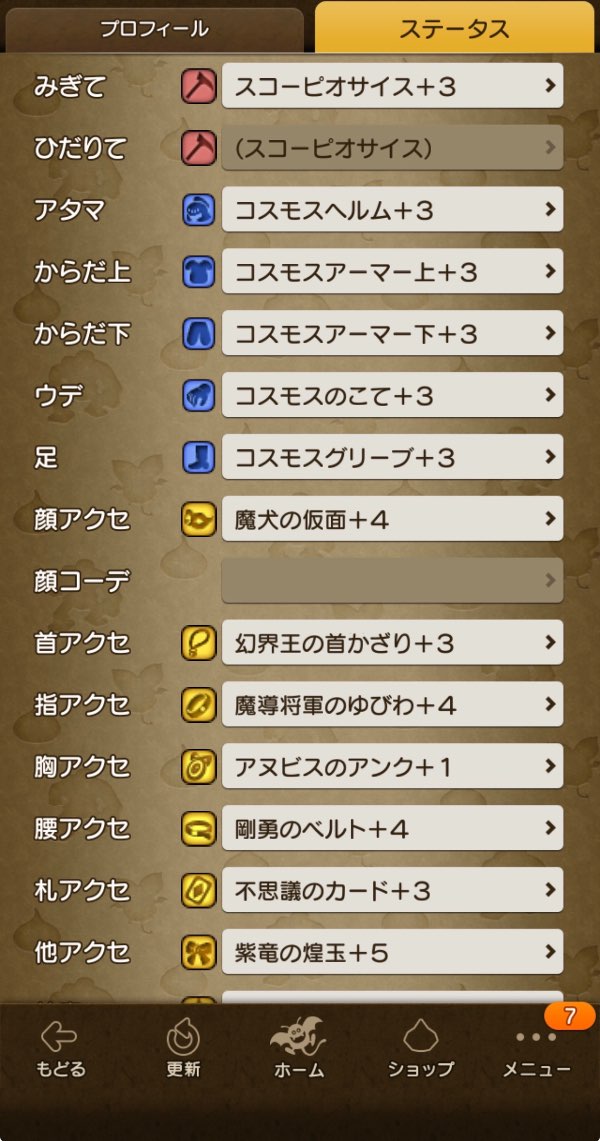The height and width of the screenshot is (1141, 600).
Task: Open スコーピオサイス+3 right-hand weapon details
Action: (x=391, y=86)
